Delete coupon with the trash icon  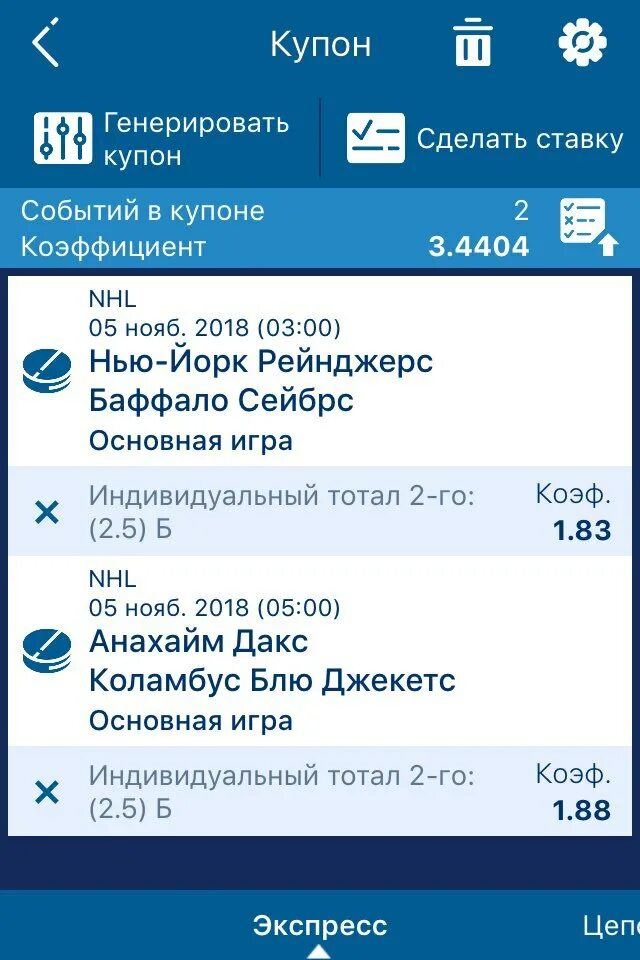click(x=472, y=45)
